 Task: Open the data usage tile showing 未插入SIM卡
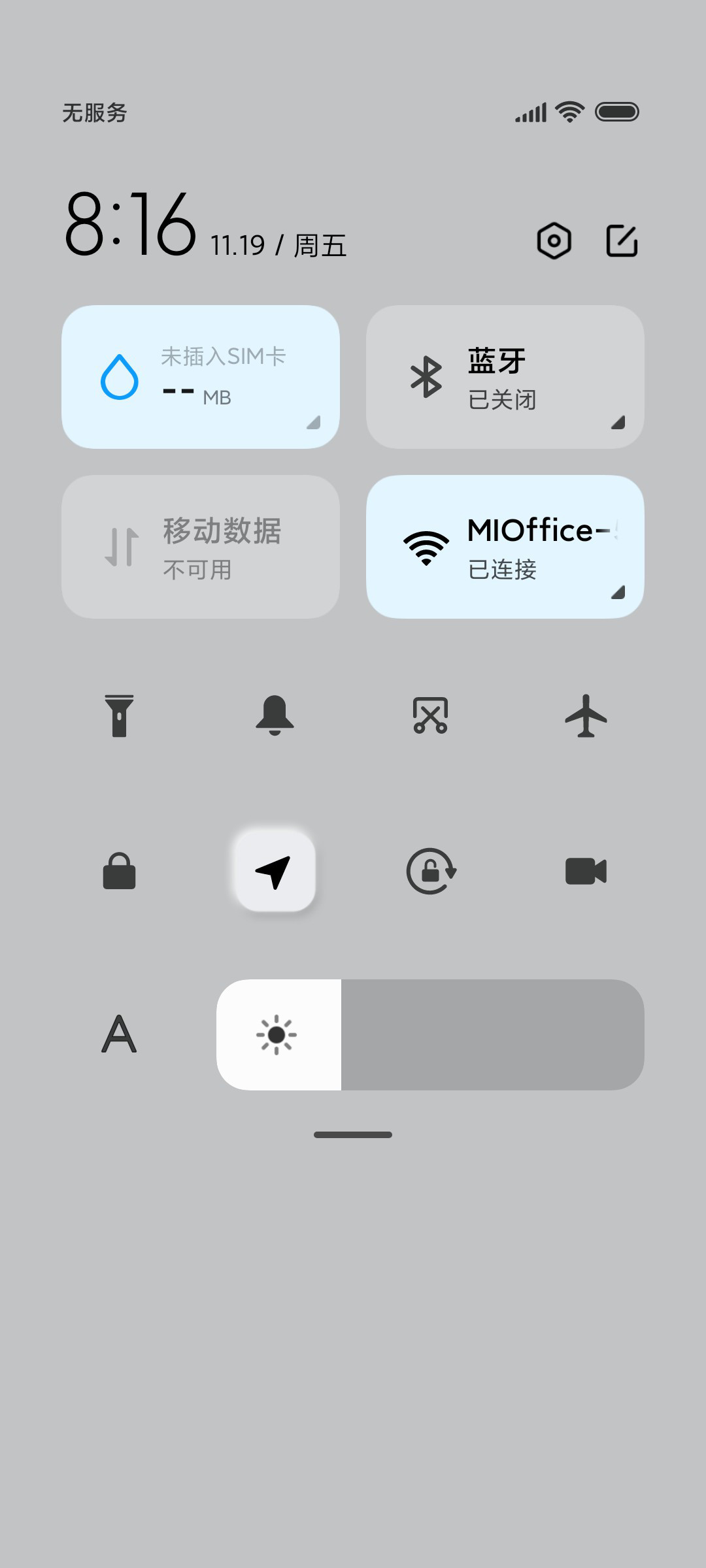point(201,377)
